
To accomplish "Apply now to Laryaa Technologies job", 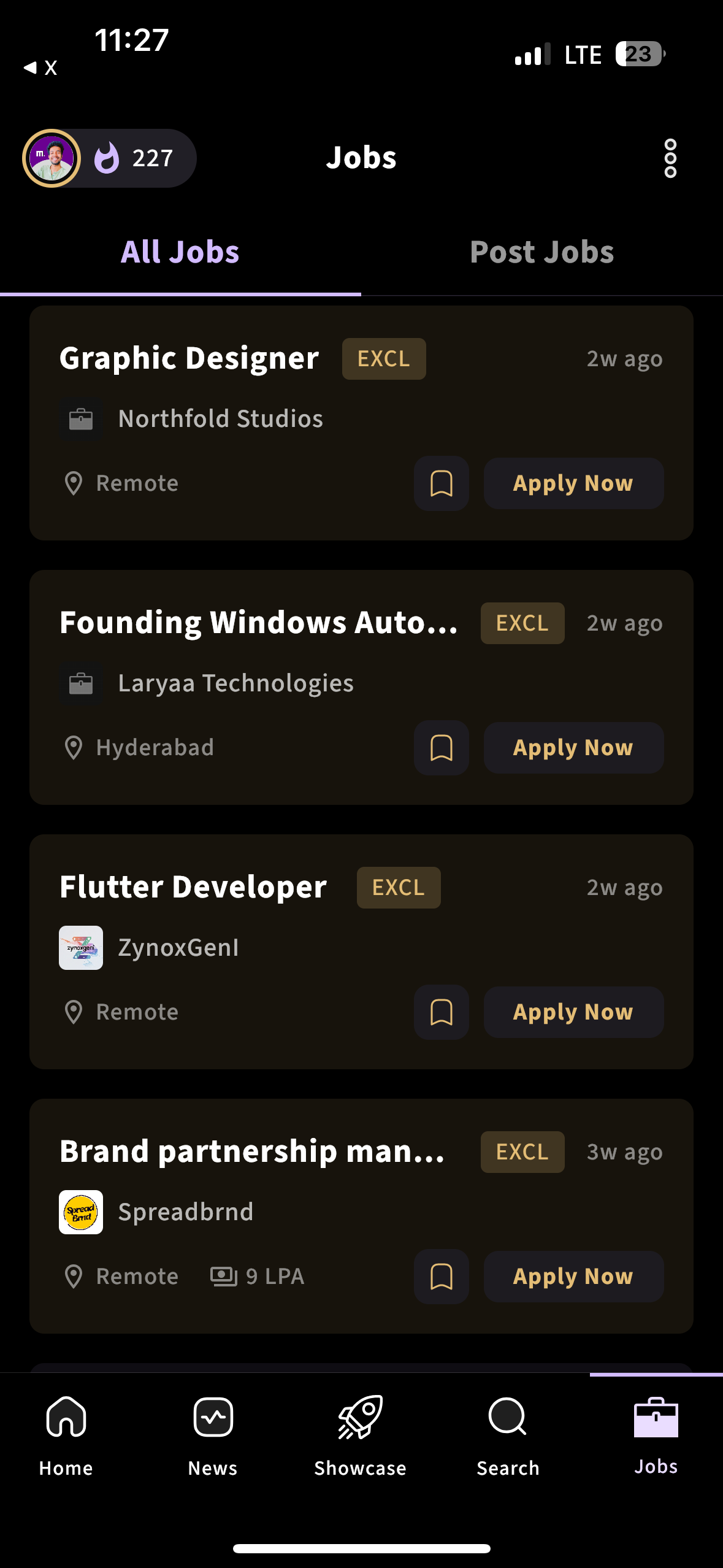I will click(573, 748).
